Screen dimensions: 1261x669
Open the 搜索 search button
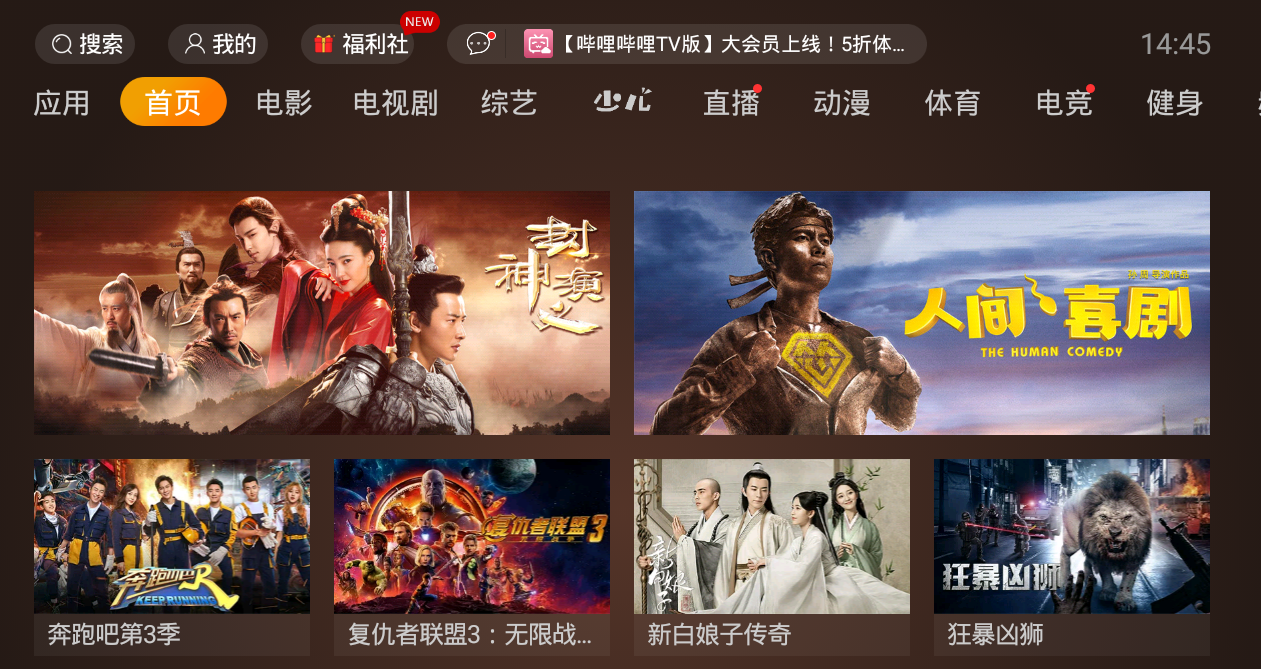click(85, 44)
